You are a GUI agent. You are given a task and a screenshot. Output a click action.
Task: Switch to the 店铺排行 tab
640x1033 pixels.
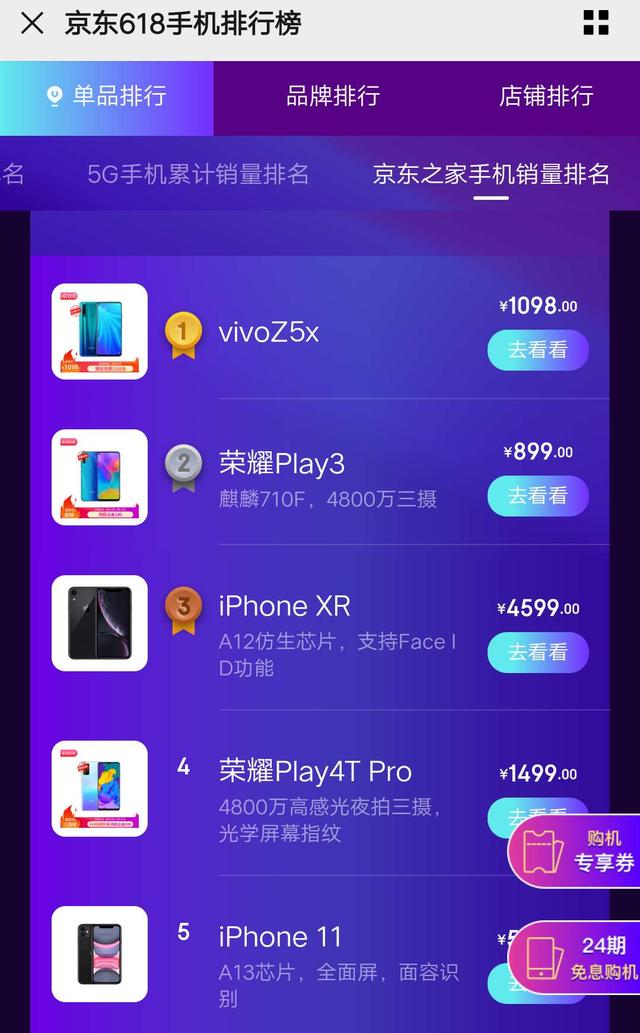tap(546, 96)
